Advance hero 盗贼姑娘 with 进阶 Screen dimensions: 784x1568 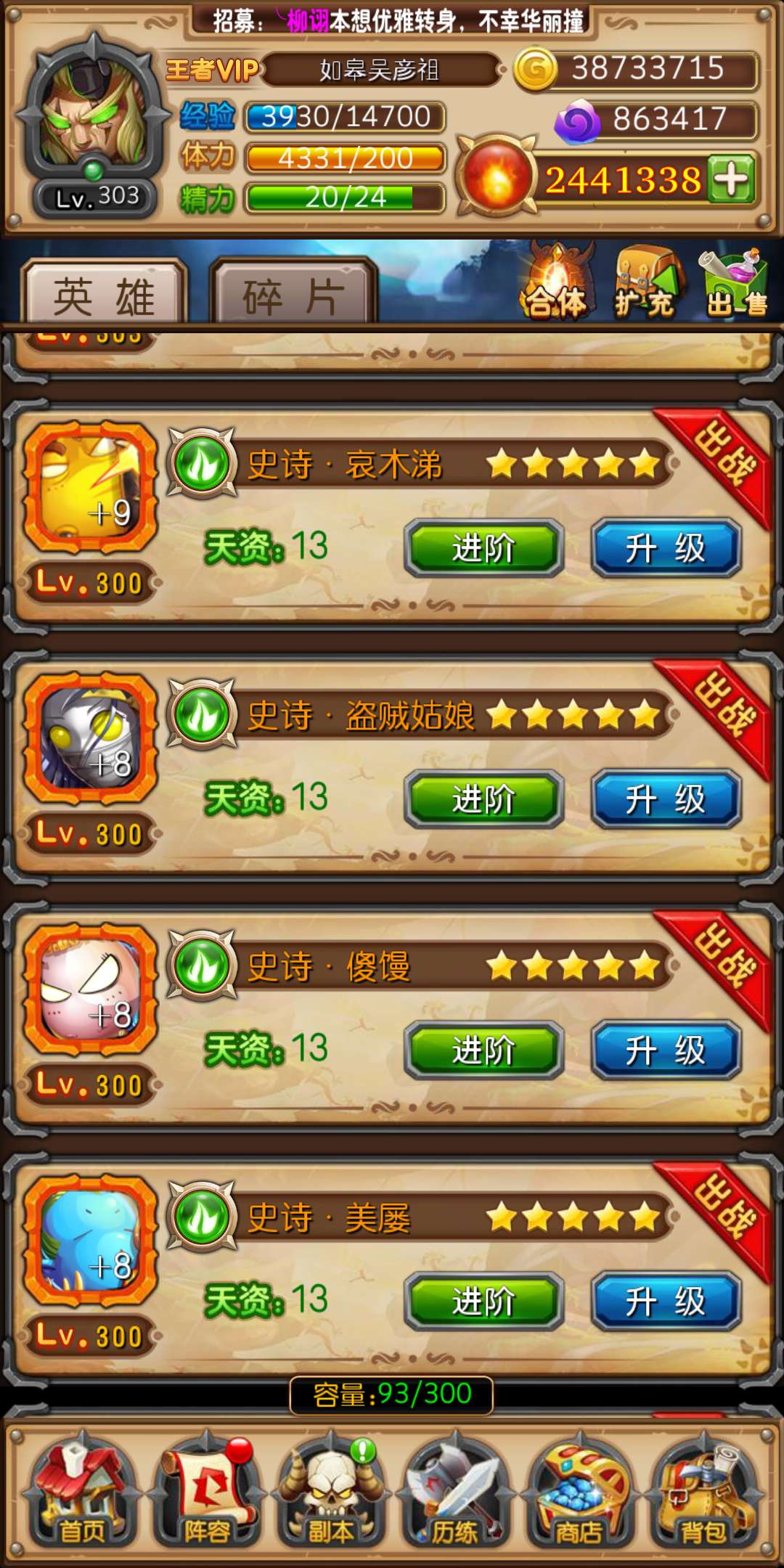[484, 799]
